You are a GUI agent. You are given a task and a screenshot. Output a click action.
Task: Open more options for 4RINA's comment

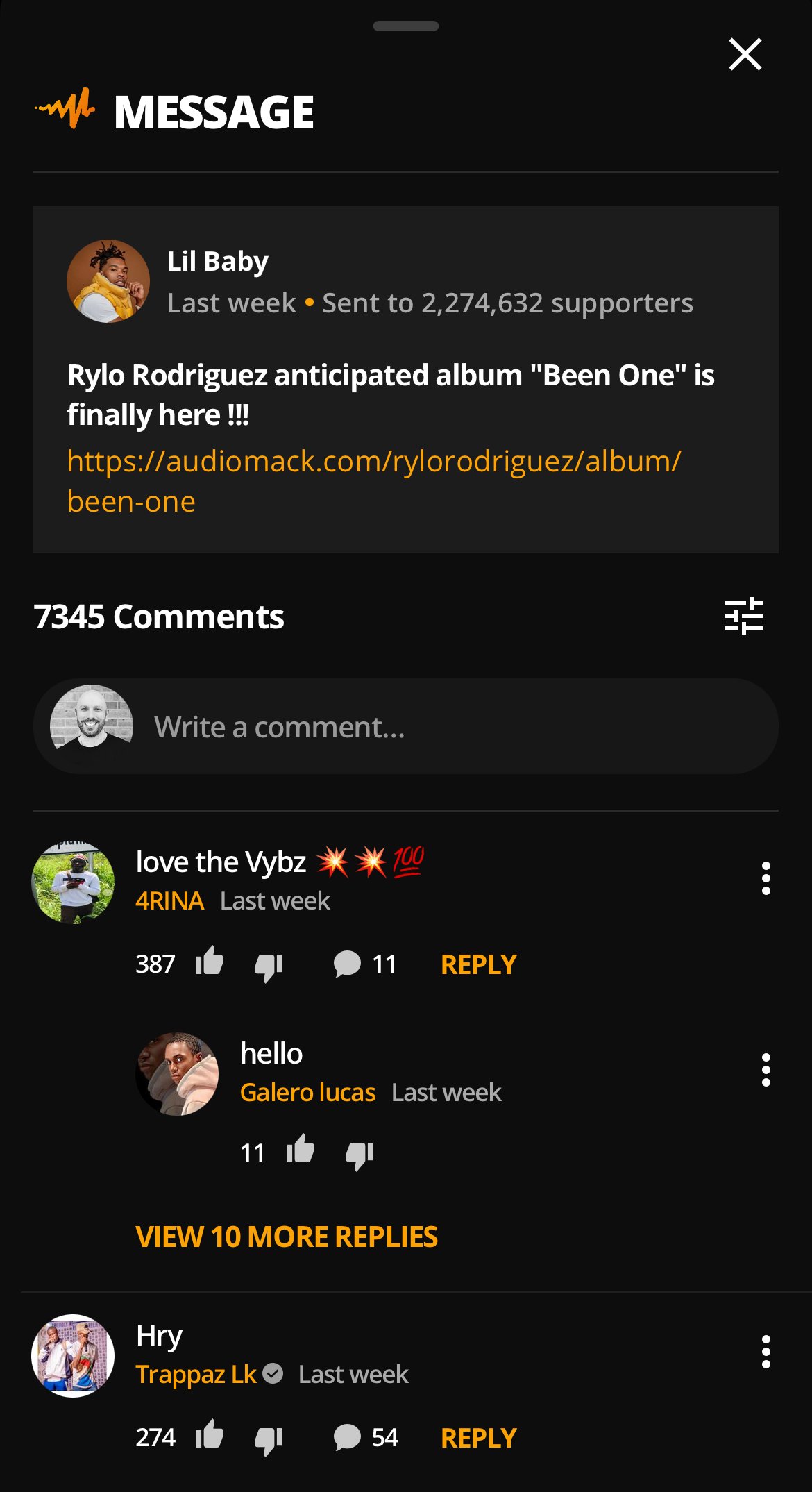(766, 878)
